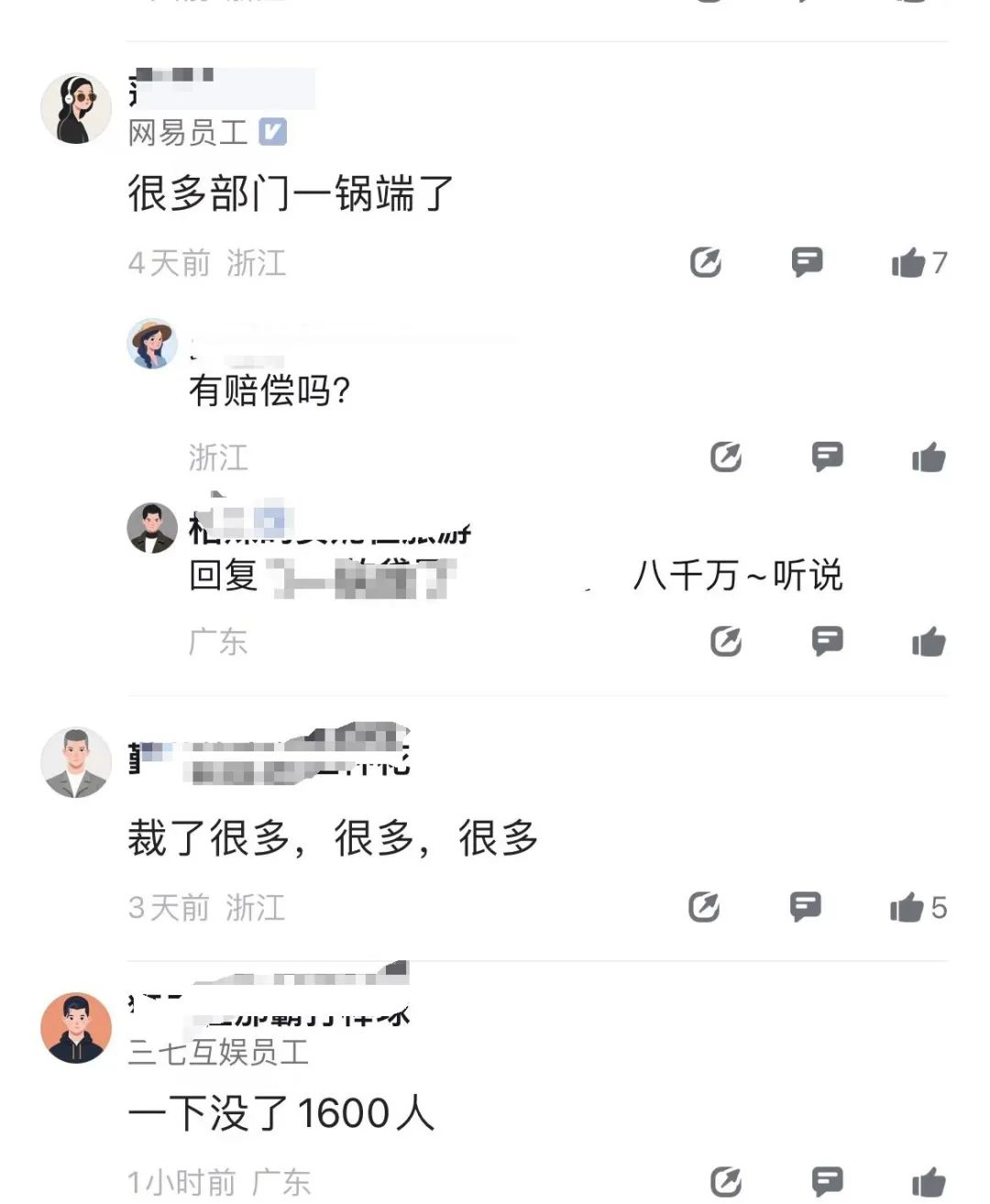Reply to the comment 有赔偿吗?

[827, 456]
